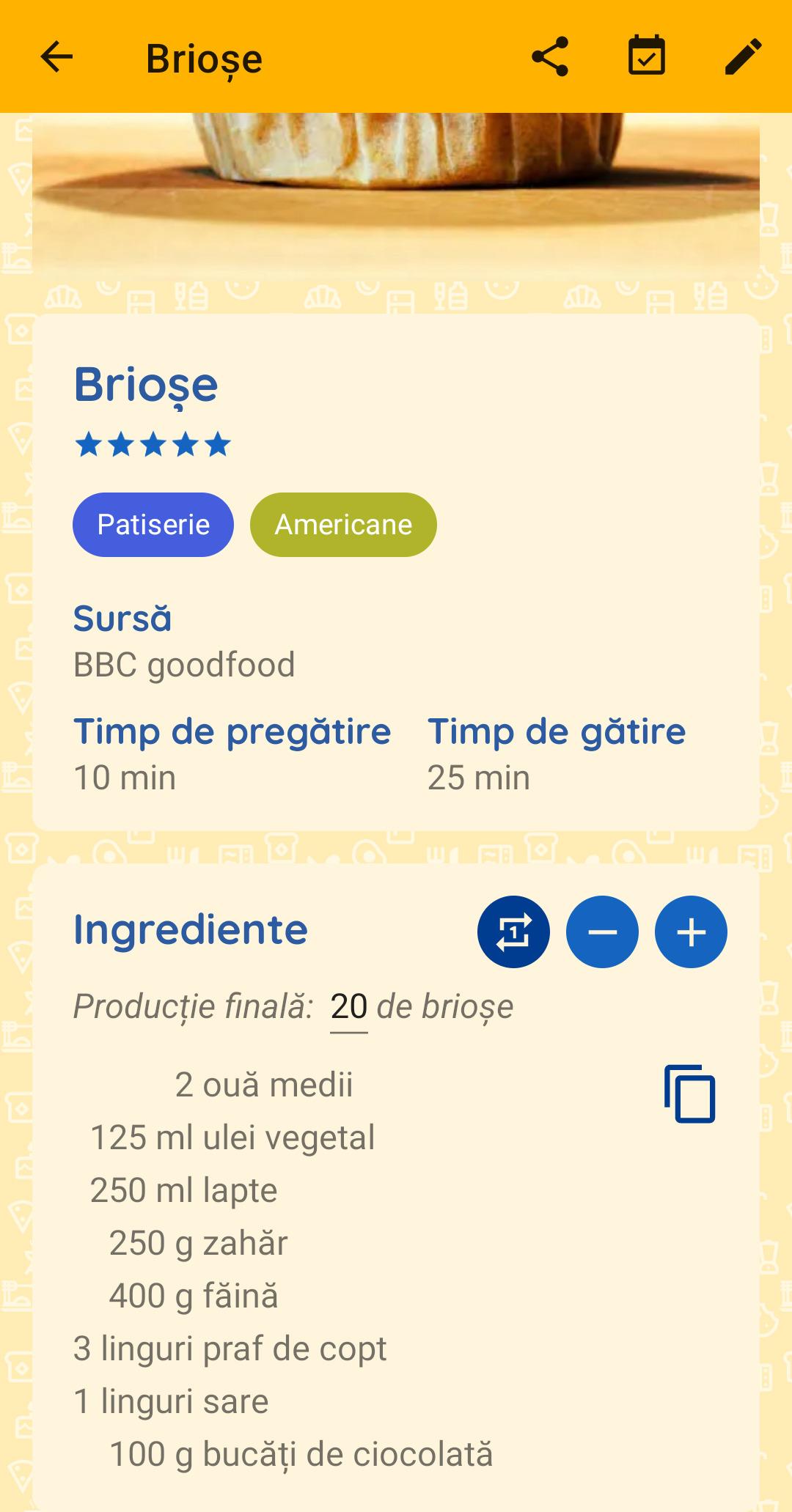The height and width of the screenshot is (1512, 792).
Task: Edit the final yield value of 20
Action: click(x=349, y=1007)
